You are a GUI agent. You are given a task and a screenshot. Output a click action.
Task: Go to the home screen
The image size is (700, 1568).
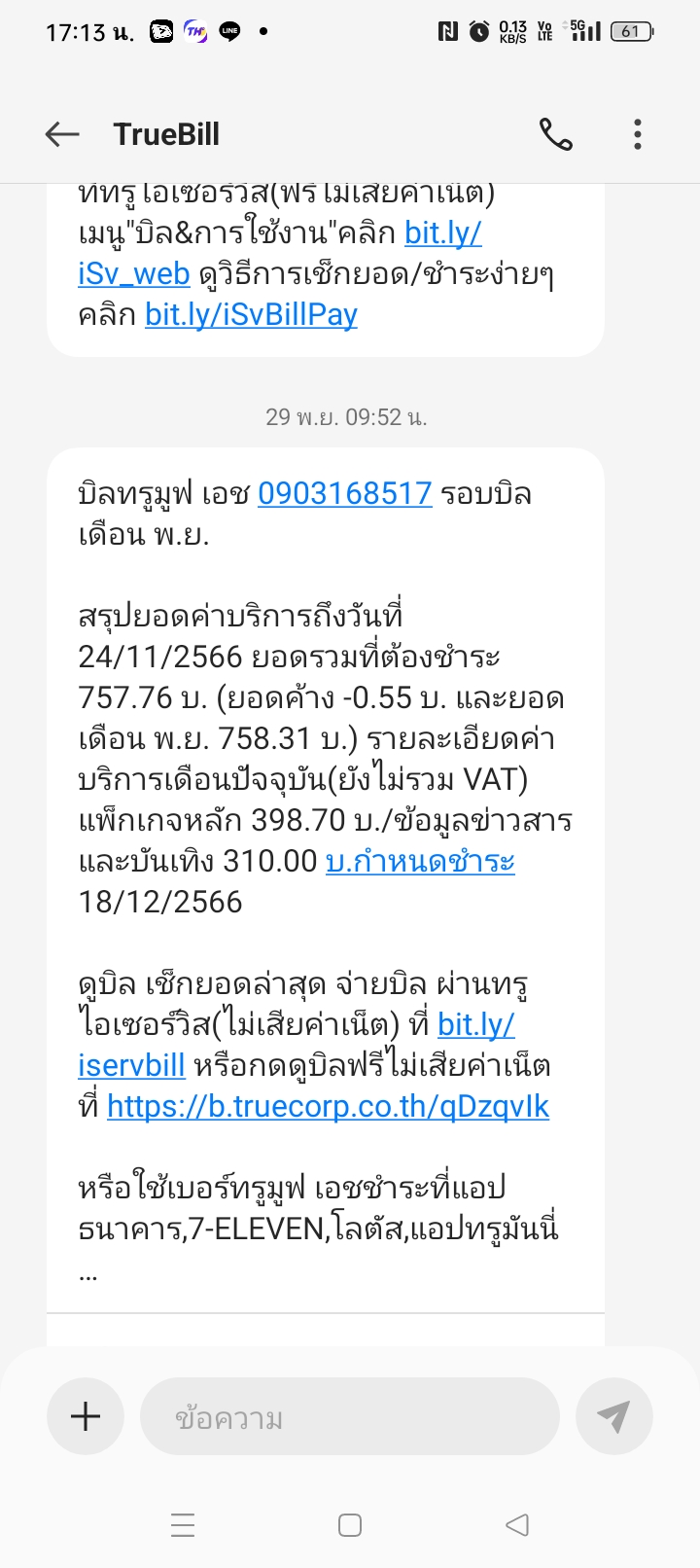coord(350,1525)
